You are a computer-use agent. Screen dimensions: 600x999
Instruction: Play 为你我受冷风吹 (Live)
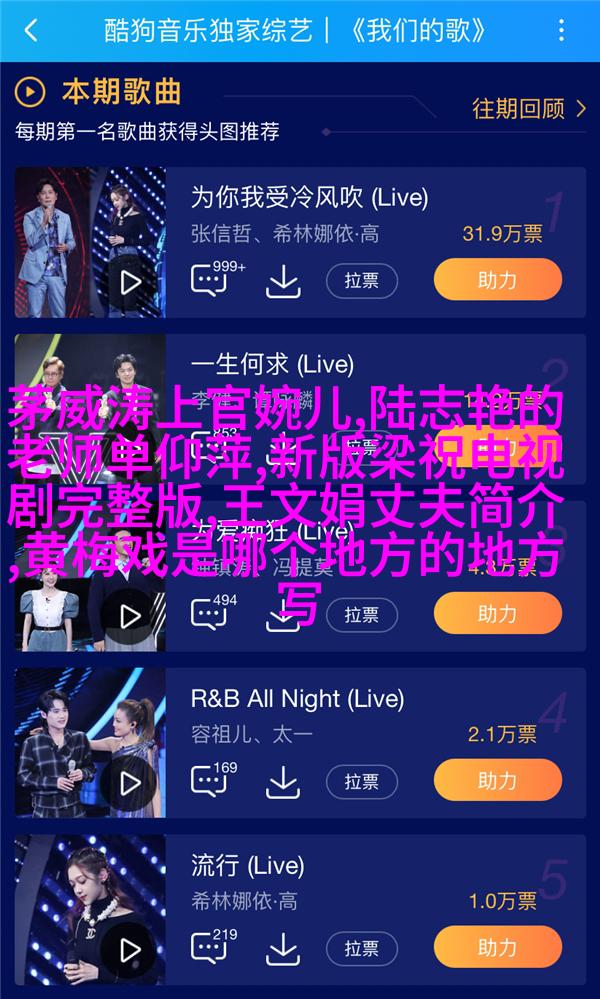coord(130,282)
